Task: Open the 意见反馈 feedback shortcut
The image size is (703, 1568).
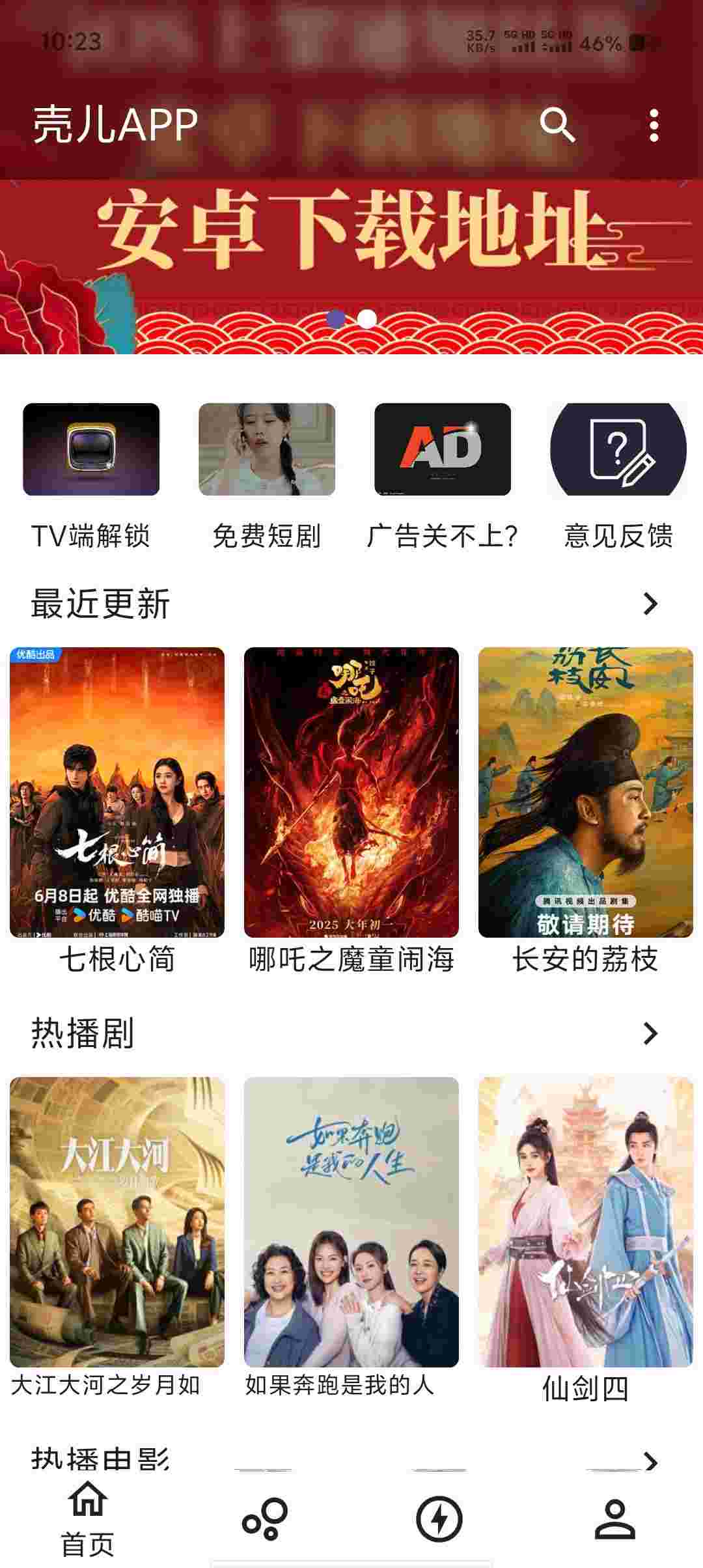Action: pyautogui.click(x=618, y=449)
